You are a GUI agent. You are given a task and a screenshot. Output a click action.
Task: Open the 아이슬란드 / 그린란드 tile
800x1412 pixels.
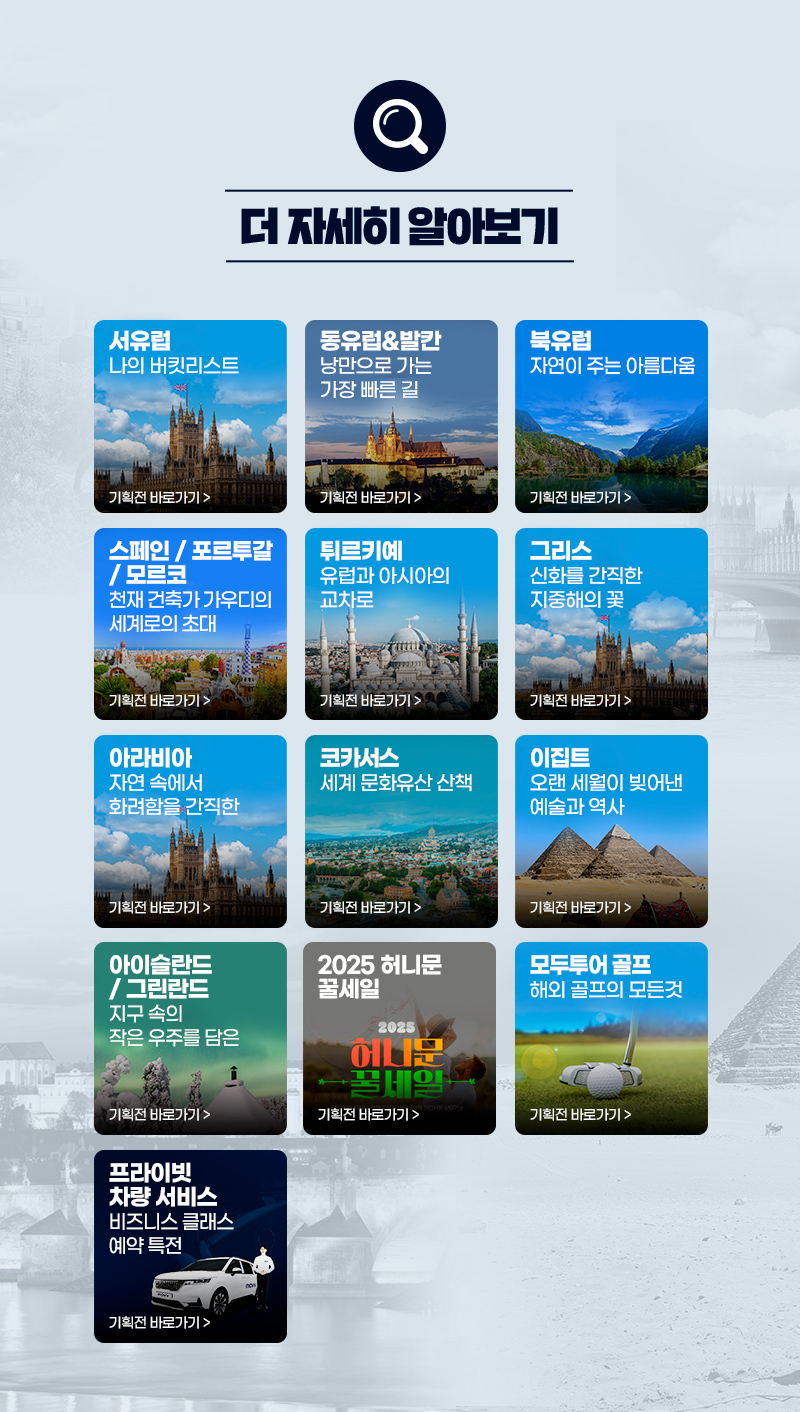point(190,1038)
